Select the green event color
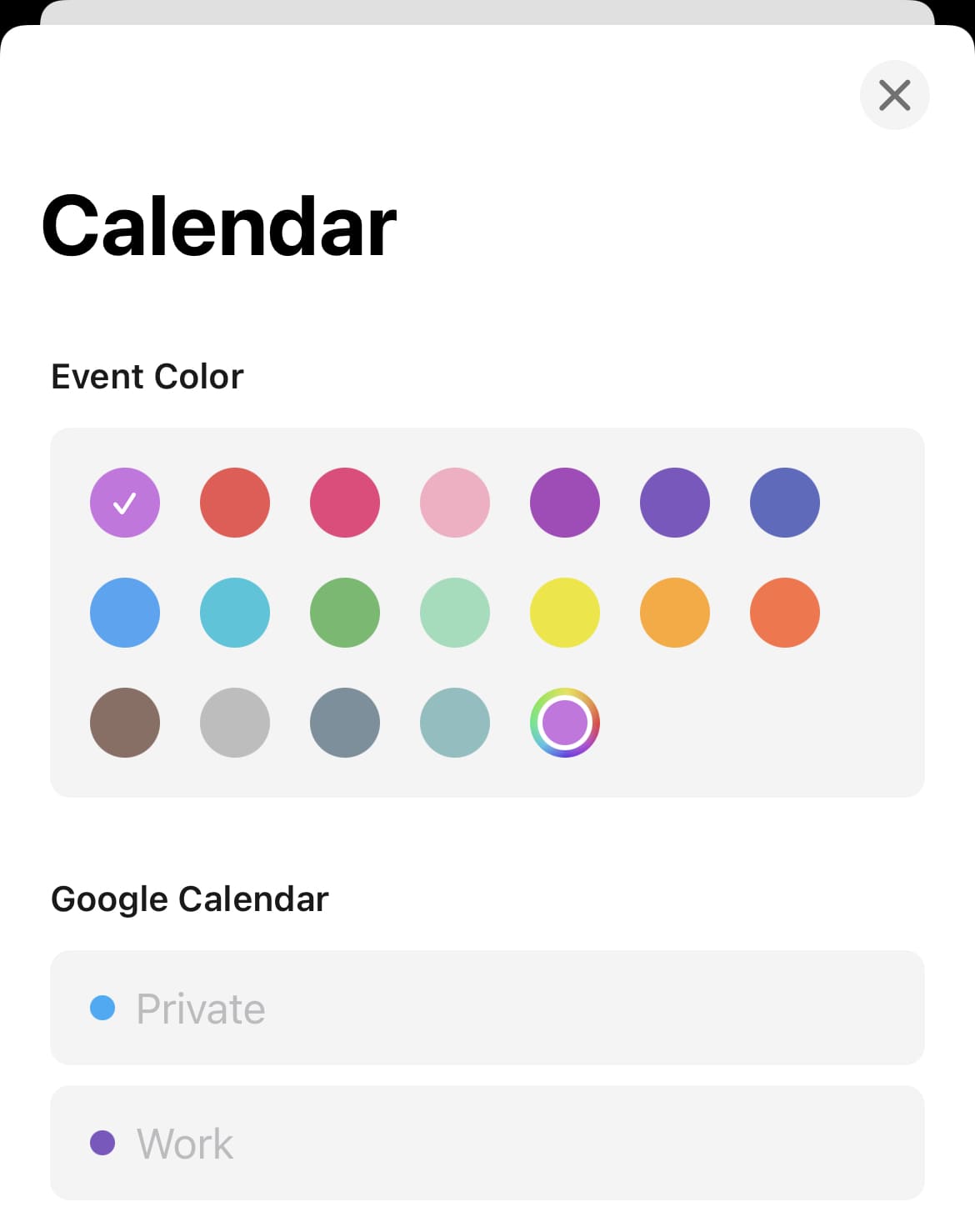 click(345, 613)
